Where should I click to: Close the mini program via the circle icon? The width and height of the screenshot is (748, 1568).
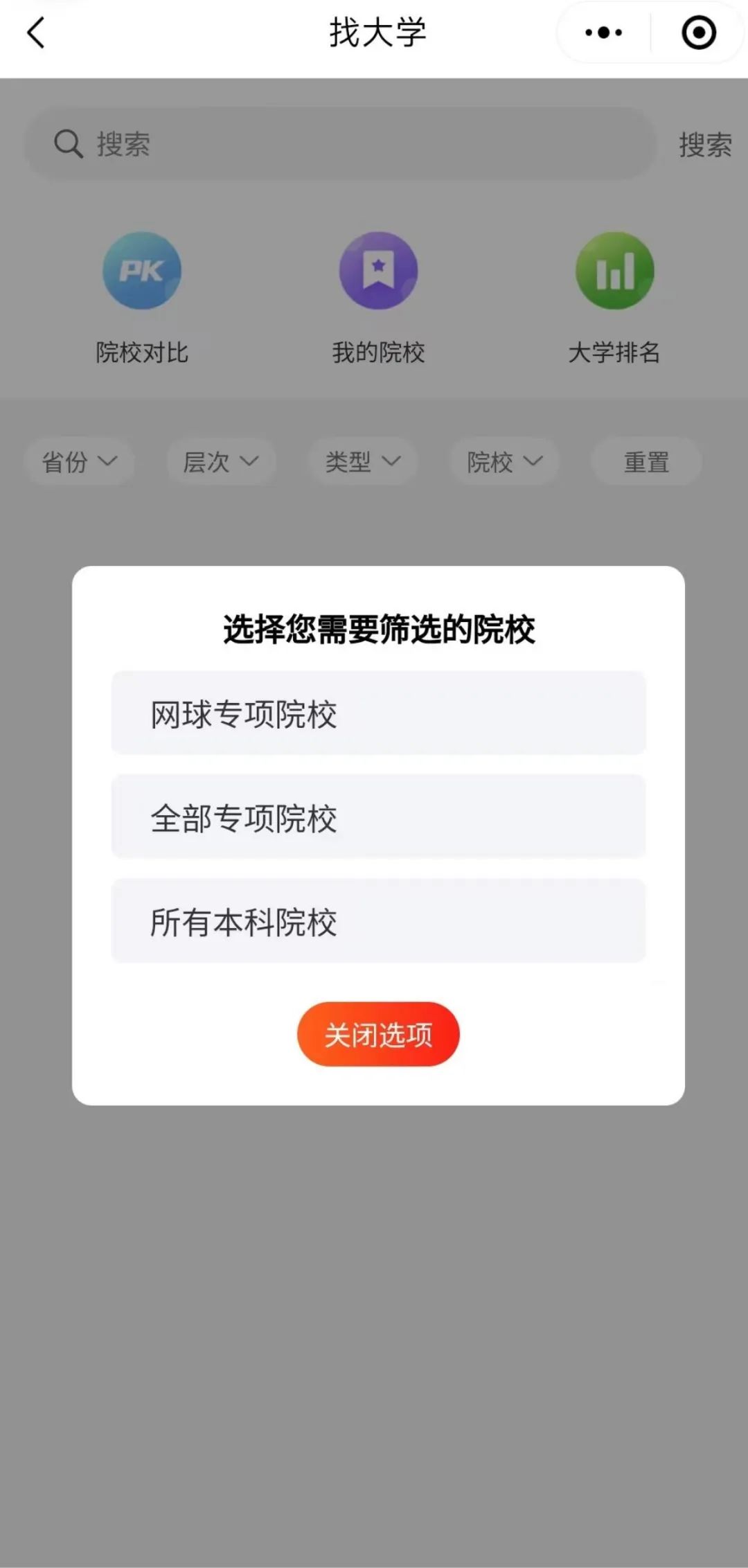tap(698, 33)
